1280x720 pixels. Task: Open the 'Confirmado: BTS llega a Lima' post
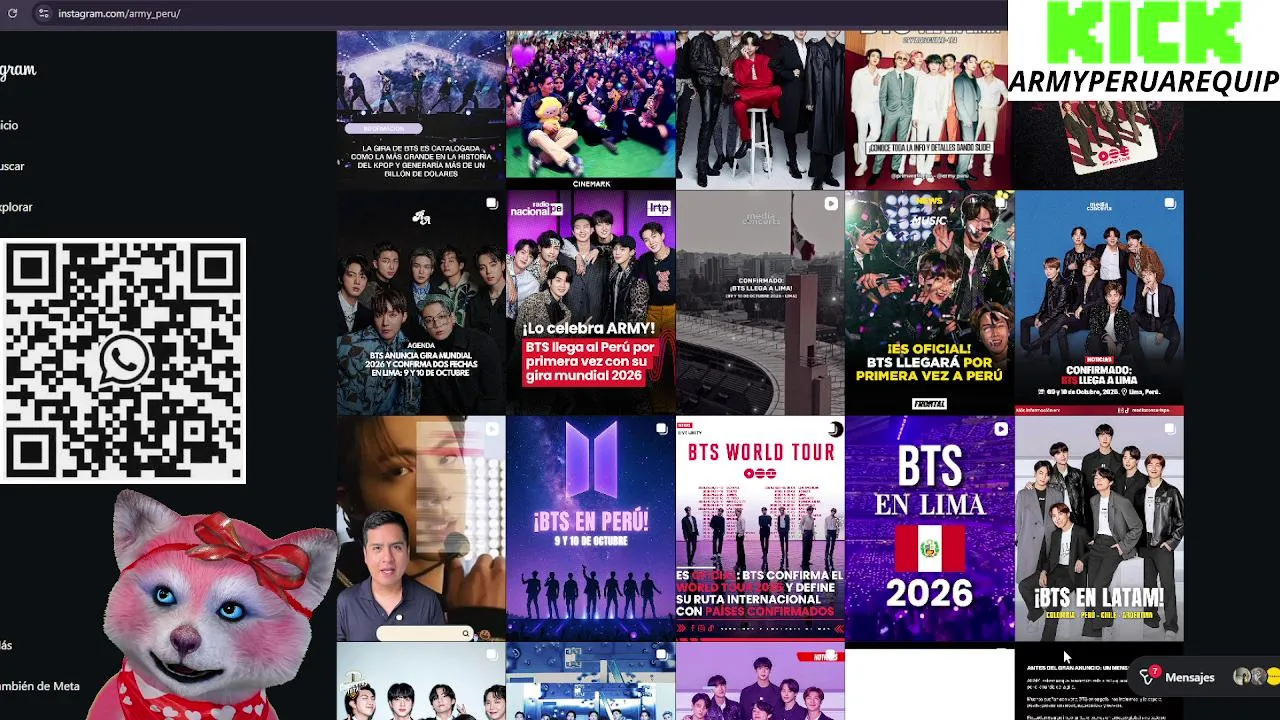(x=1098, y=302)
